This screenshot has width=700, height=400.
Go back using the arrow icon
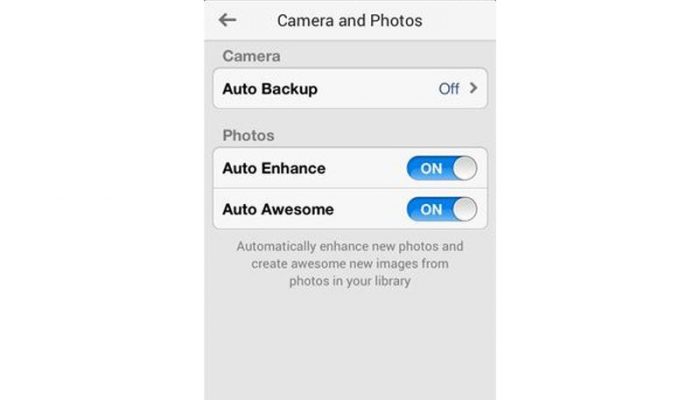(x=228, y=20)
